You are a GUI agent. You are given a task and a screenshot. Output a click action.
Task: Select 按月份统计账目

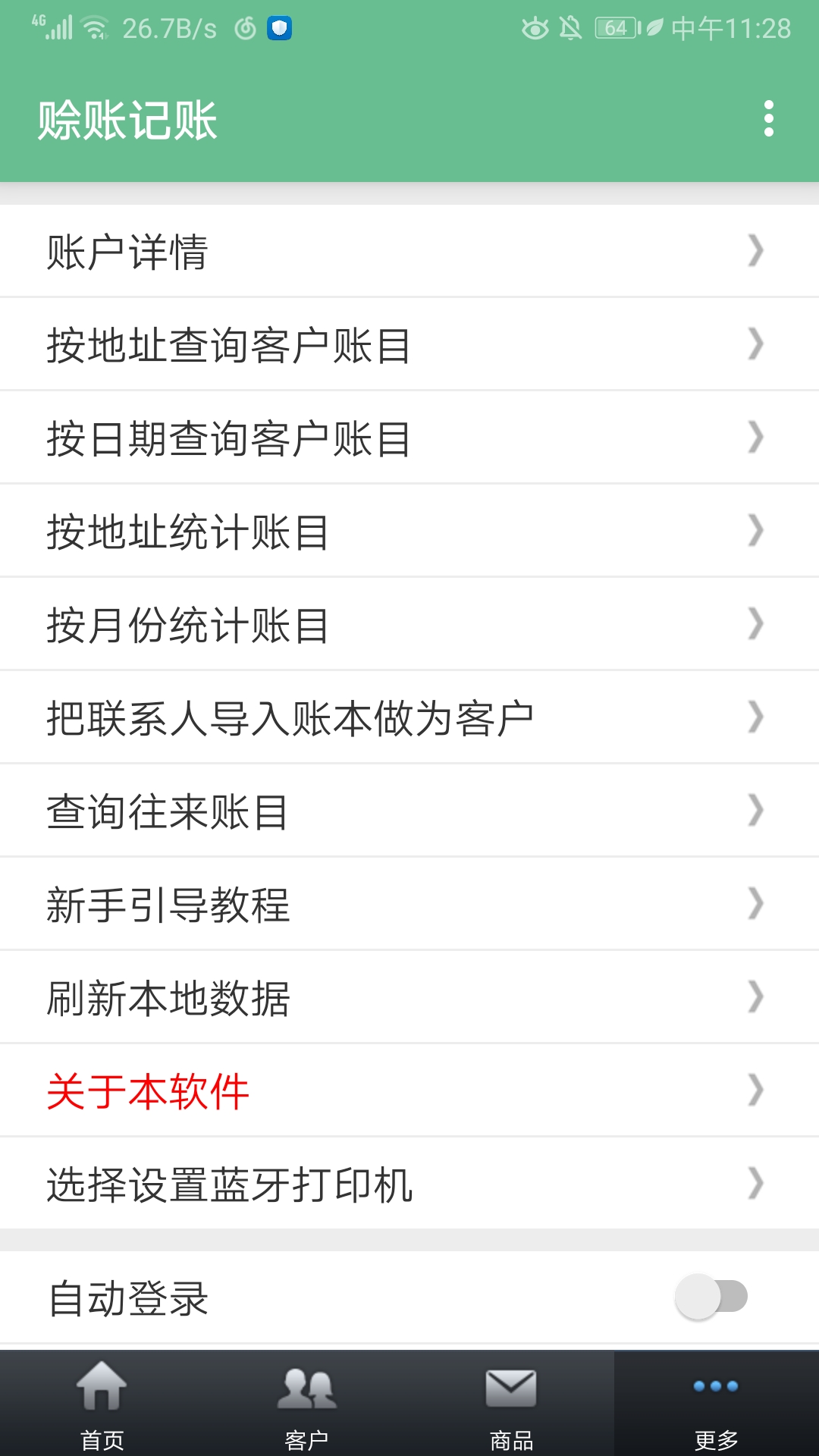(x=409, y=625)
